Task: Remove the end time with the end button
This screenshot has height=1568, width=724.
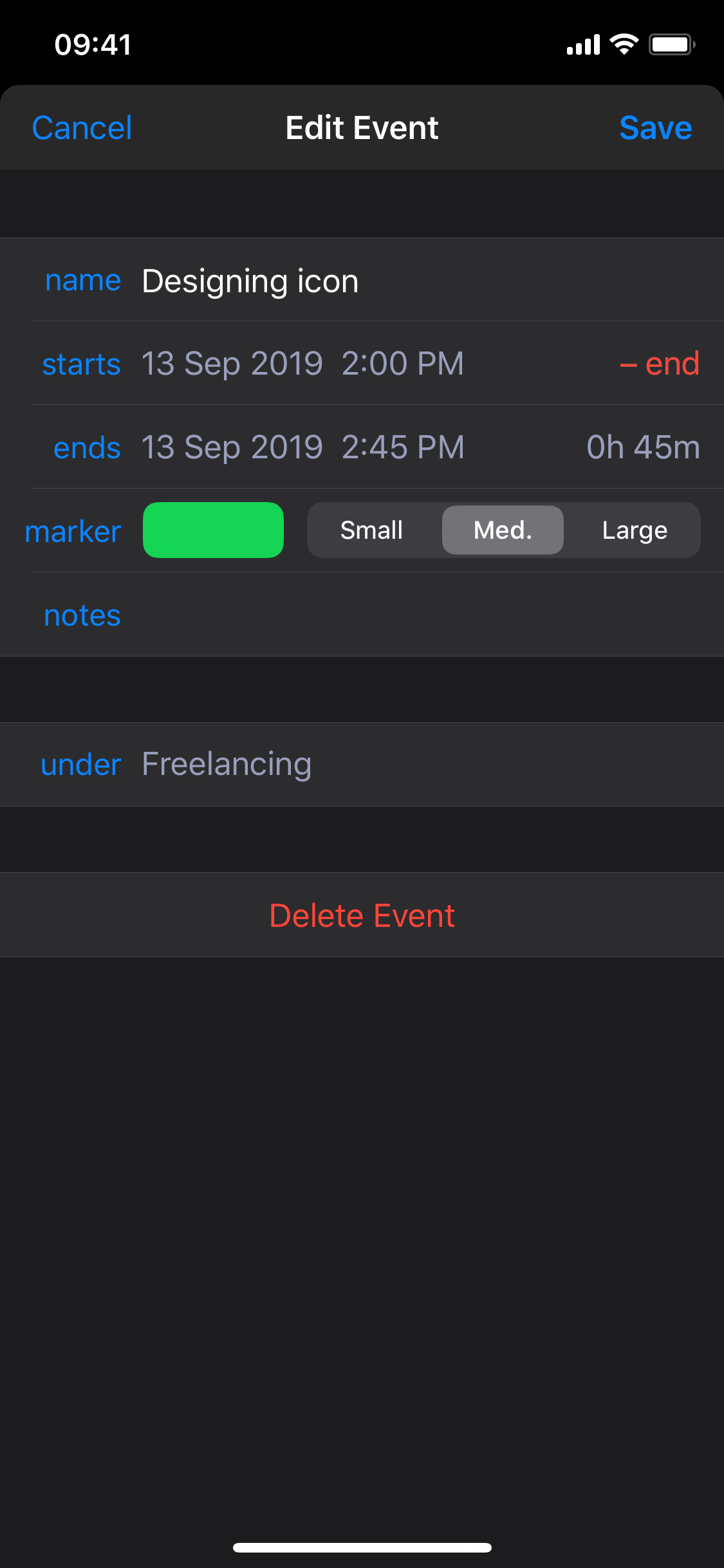Action: [x=660, y=364]
